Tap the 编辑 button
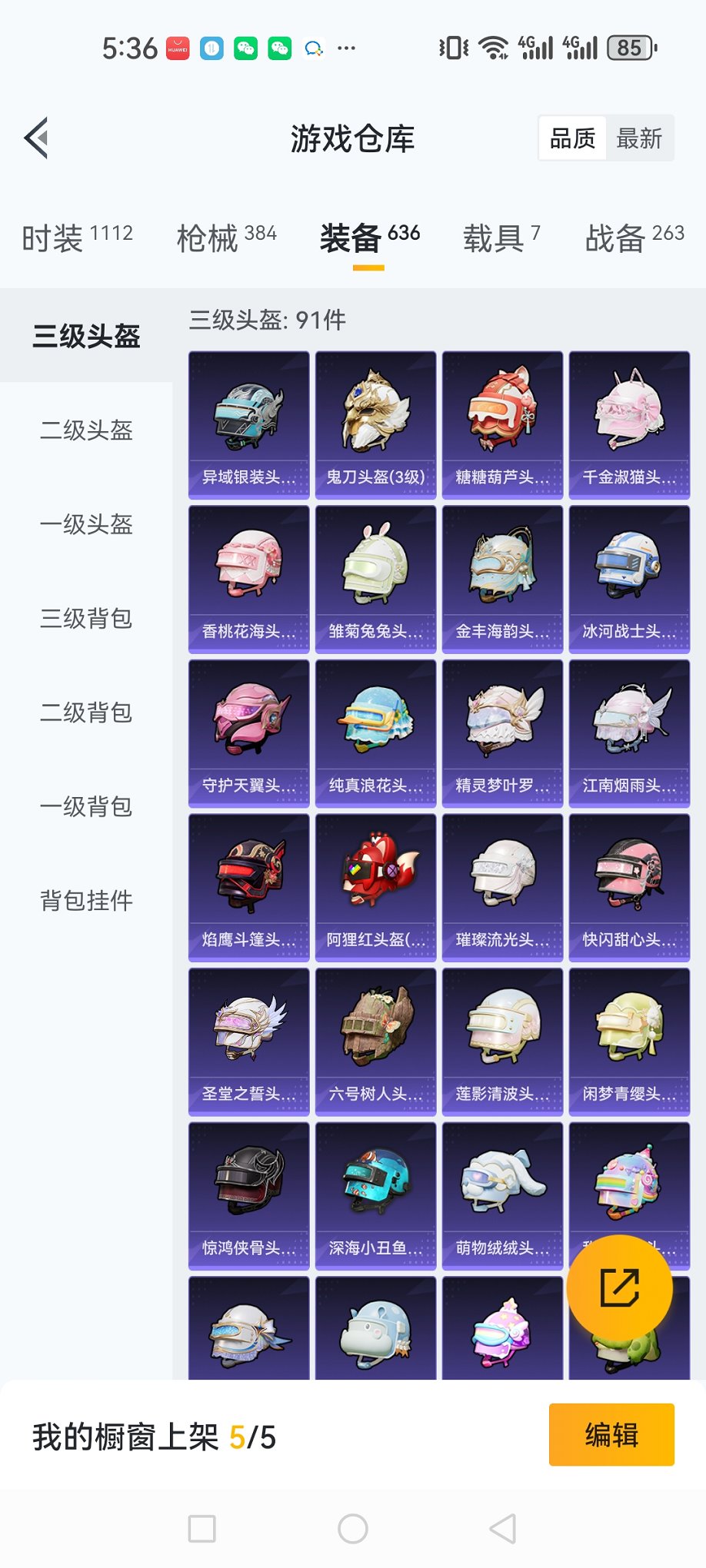The width and height of the screenshot is (706, 1568). (611, 1435)
